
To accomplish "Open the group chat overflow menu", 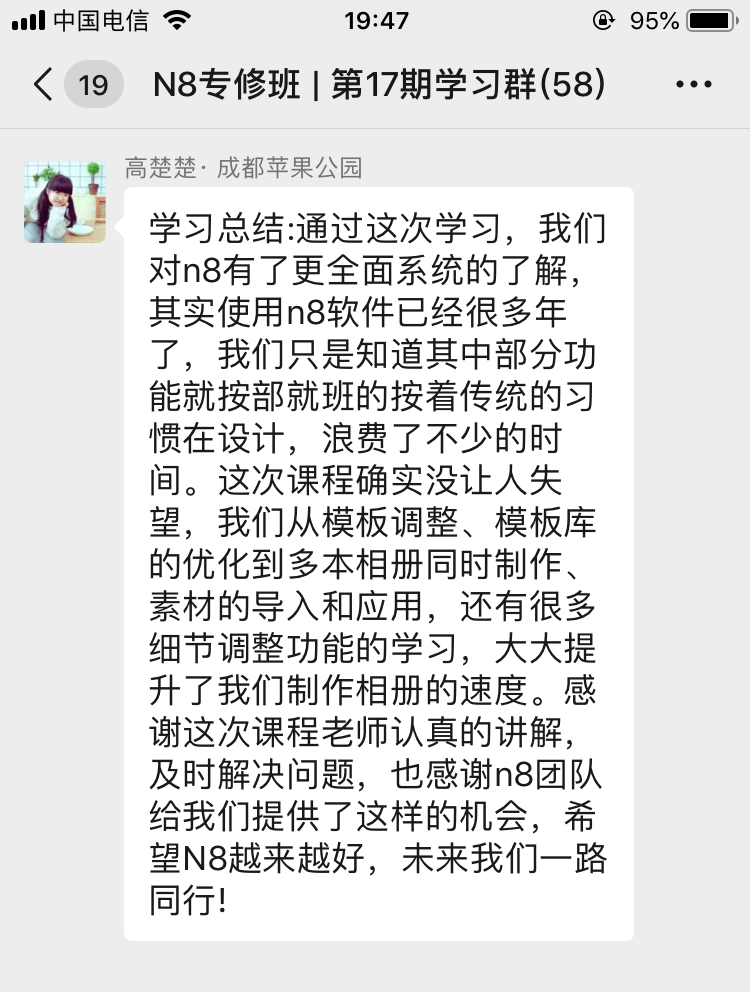I will point(694,85).
